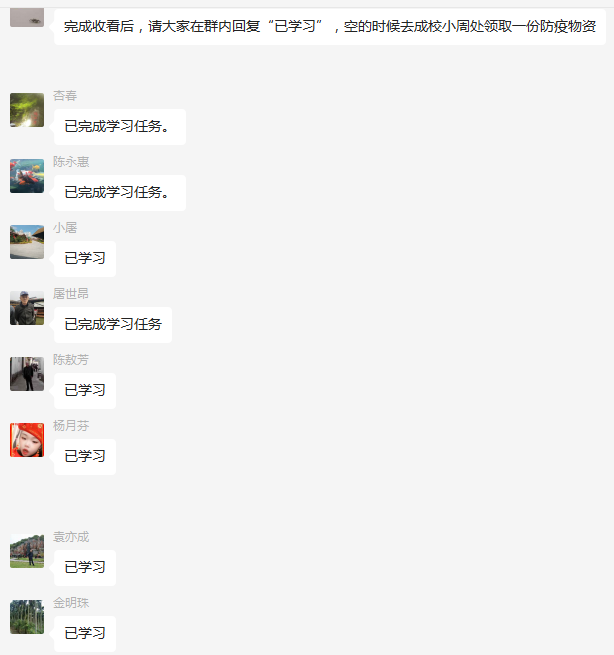View 陈永惠's avatar profile
Image resolution: width=614 pixels, height=655 pixels.
[27, 176]
